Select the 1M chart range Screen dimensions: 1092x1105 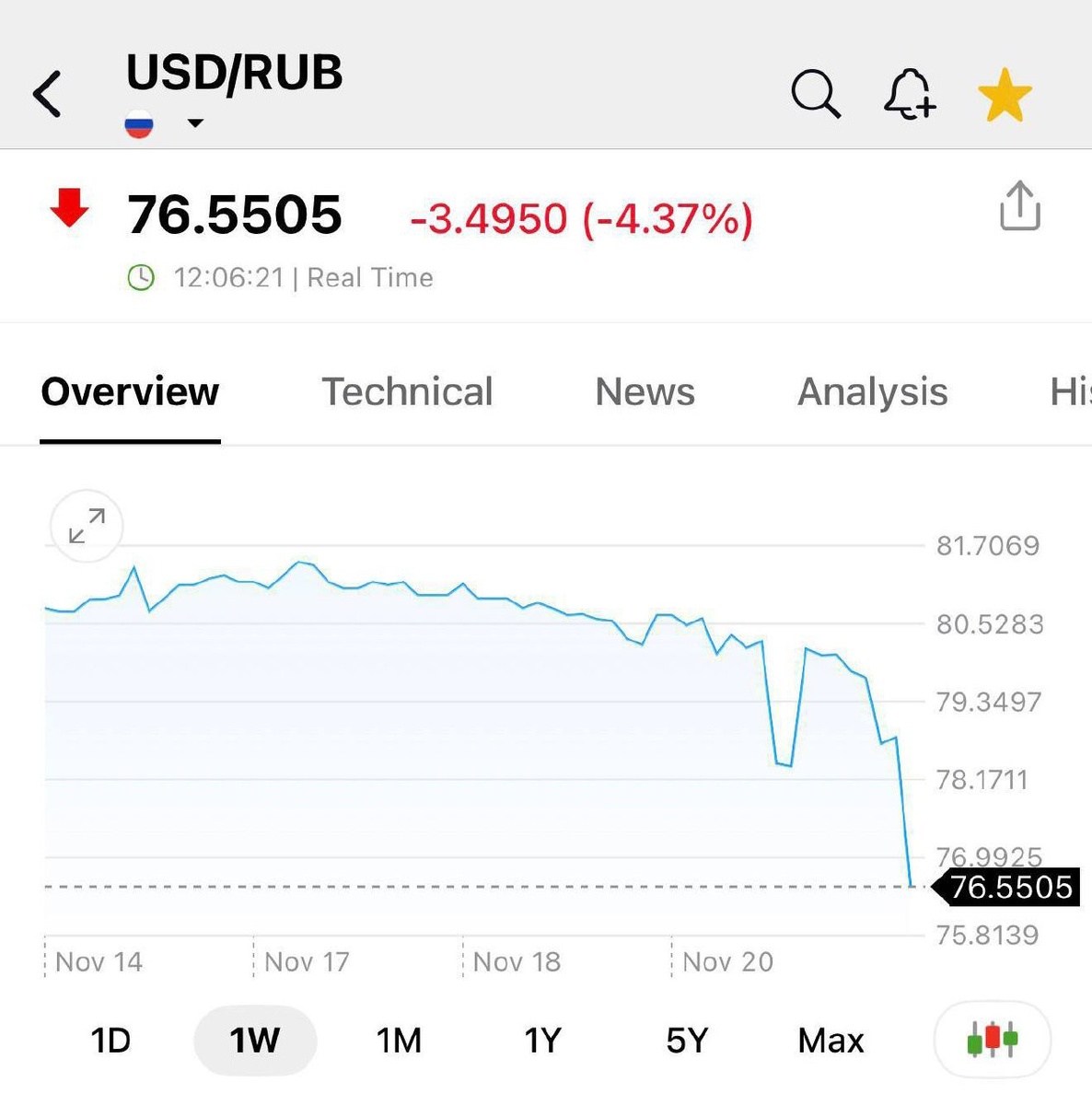399,1041
